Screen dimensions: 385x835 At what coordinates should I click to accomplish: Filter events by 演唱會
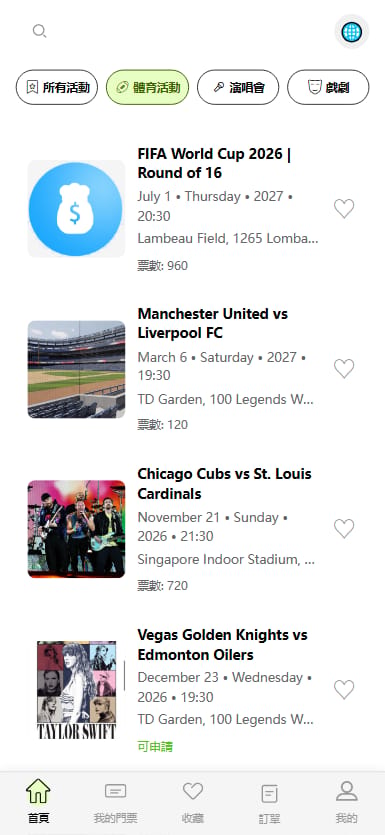click(x=238, y=87)
